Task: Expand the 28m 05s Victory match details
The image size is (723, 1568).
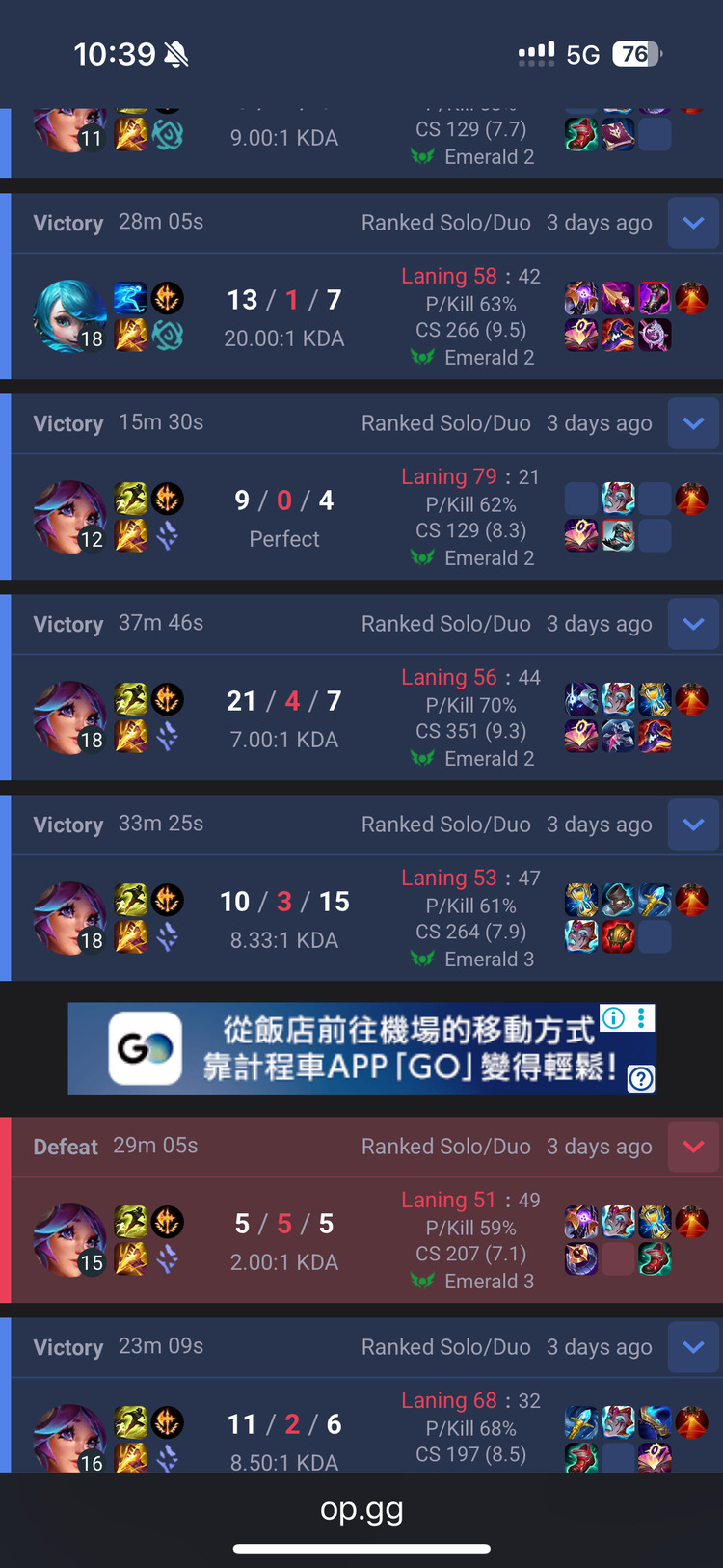Action: (693, 223)
